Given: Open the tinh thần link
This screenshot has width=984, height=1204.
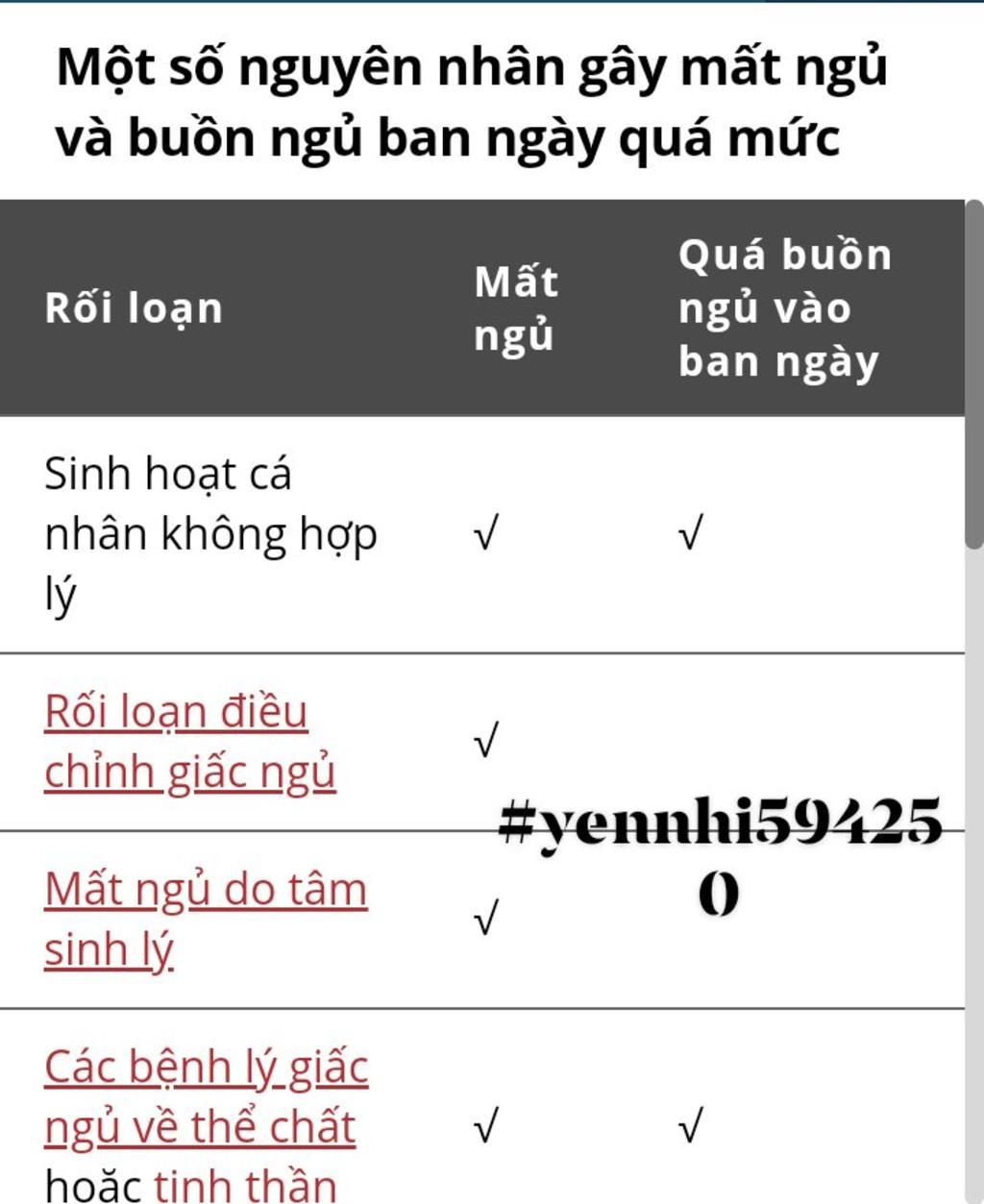Looking at the screenshot, I should point(245,1185).
